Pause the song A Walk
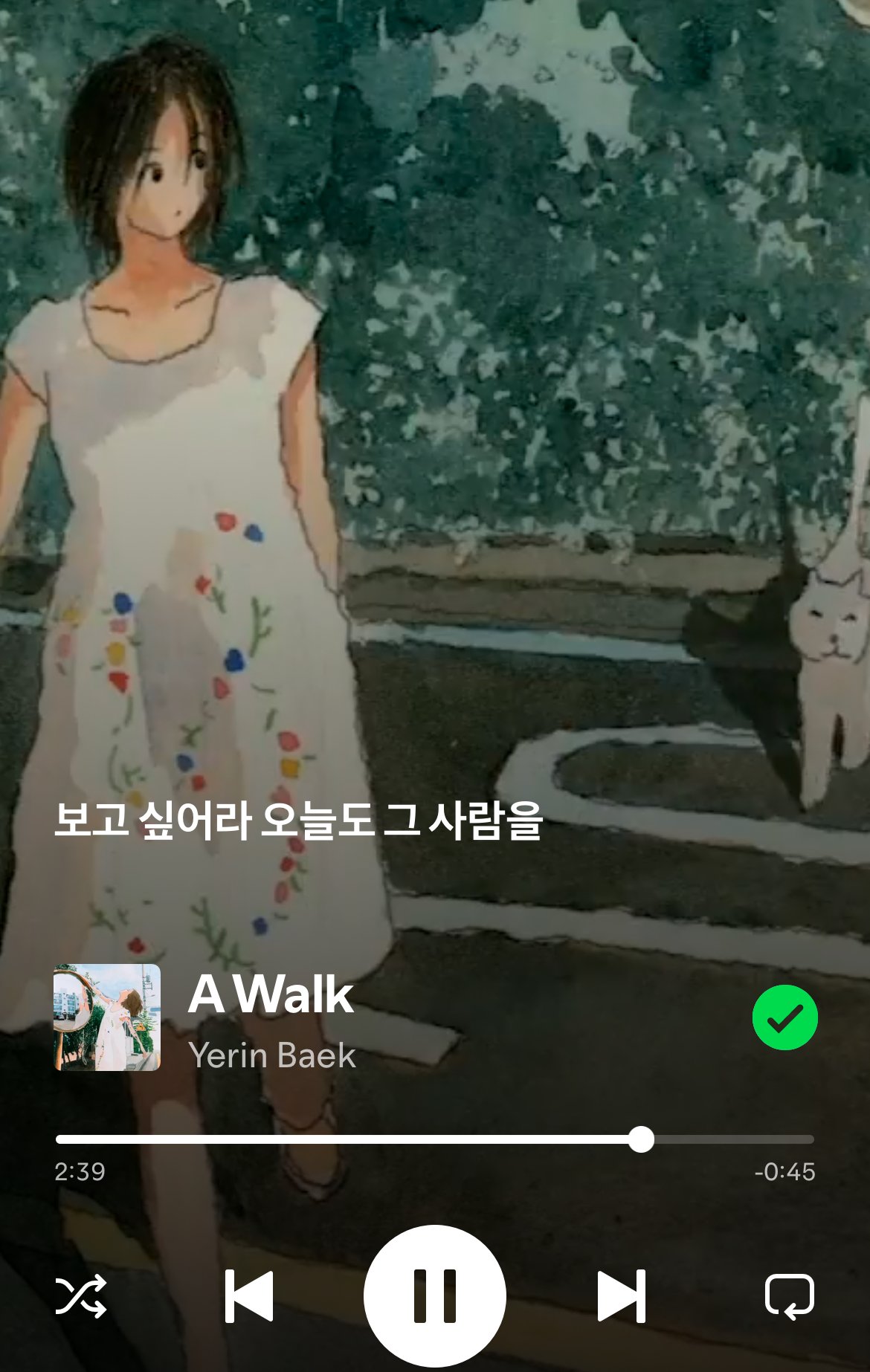Viewport: 870px width, 1372px height. (434, 1296)
